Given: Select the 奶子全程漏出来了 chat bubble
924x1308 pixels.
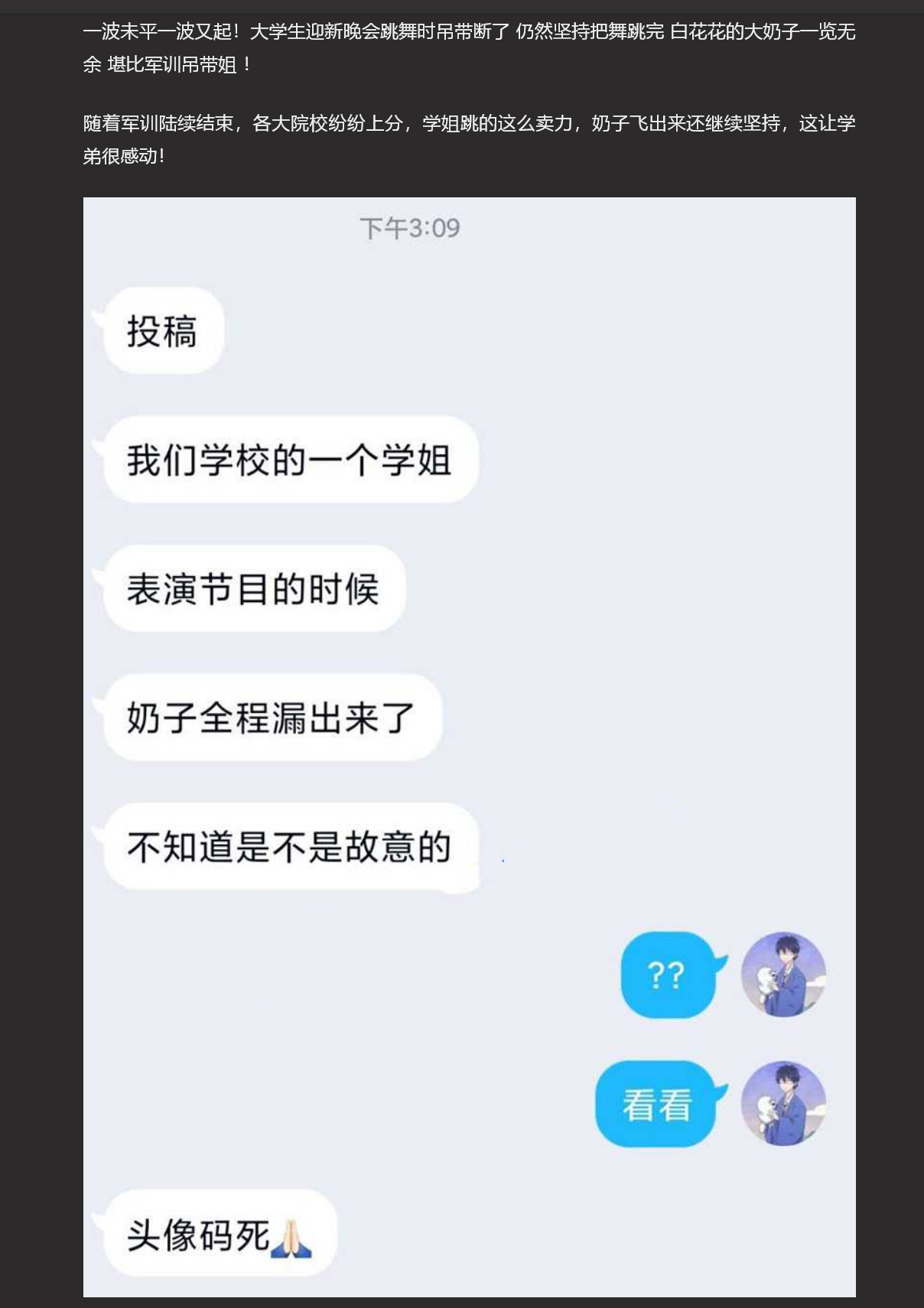Looking at the screenshot, I should [x=272, y=717].
